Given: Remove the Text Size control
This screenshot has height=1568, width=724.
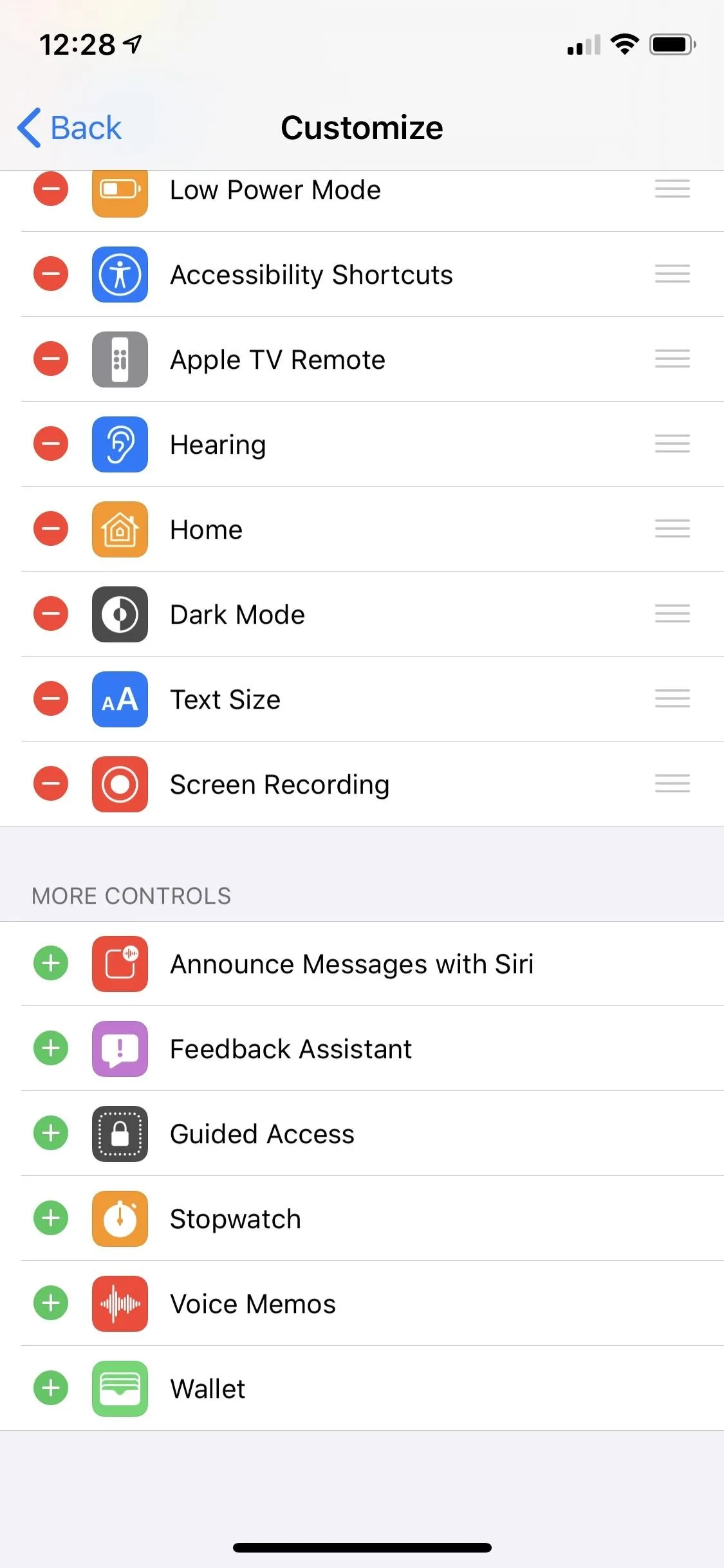Looking at the screenshot, I should coord(51,699).
